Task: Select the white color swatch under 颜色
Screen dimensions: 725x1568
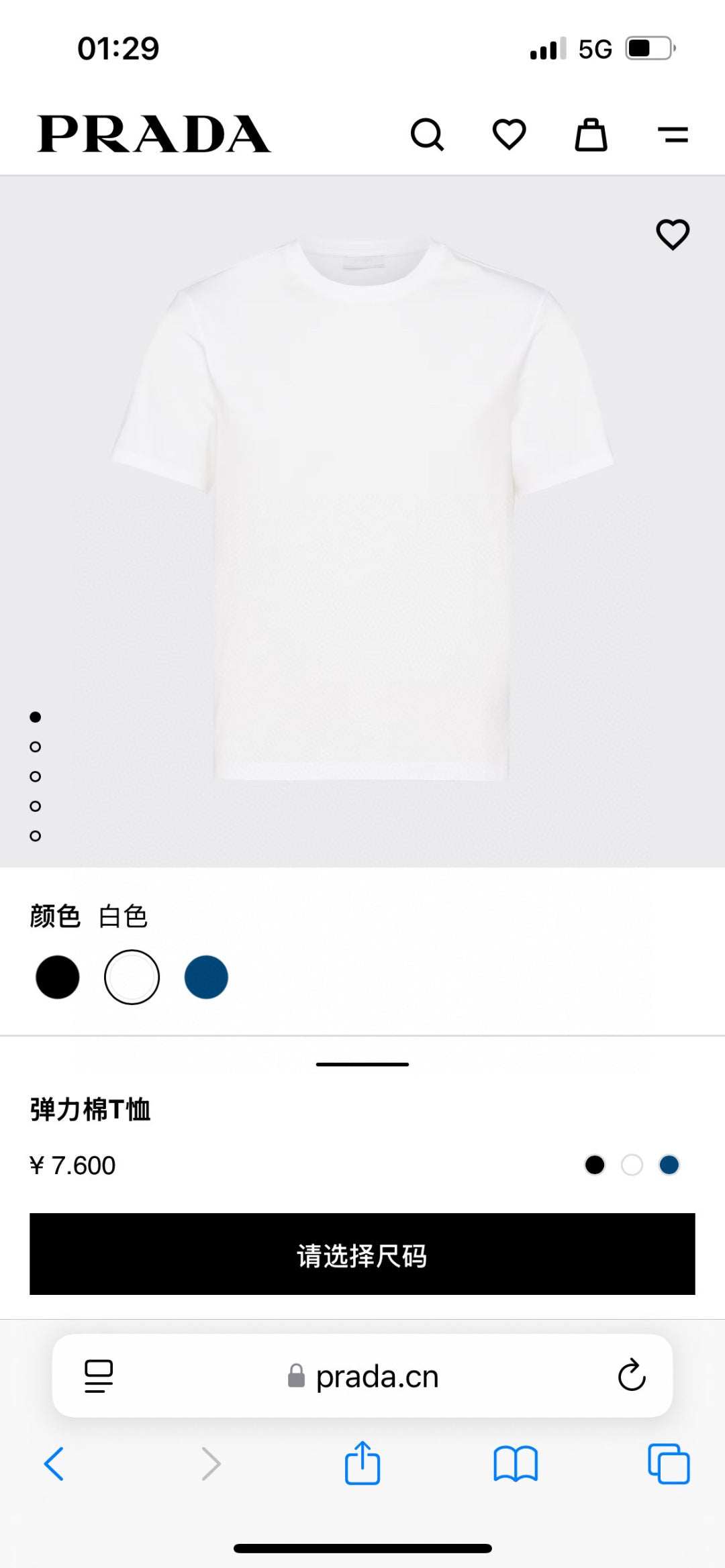Action: pyautogui.click(x=132, y=978)
